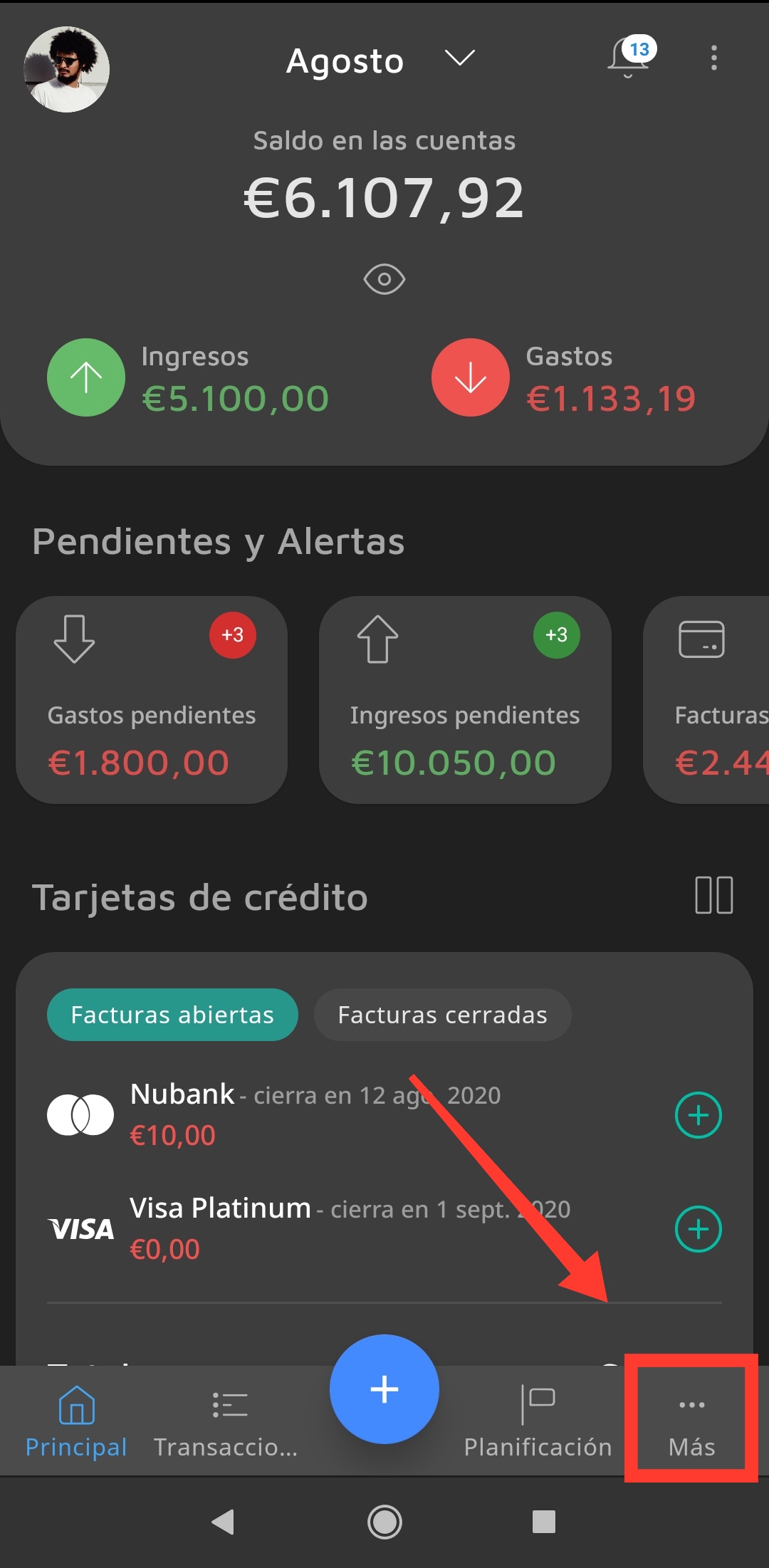Select the Facturas abiertas chip
The image size is (769, 1568).
(172, 1015)
